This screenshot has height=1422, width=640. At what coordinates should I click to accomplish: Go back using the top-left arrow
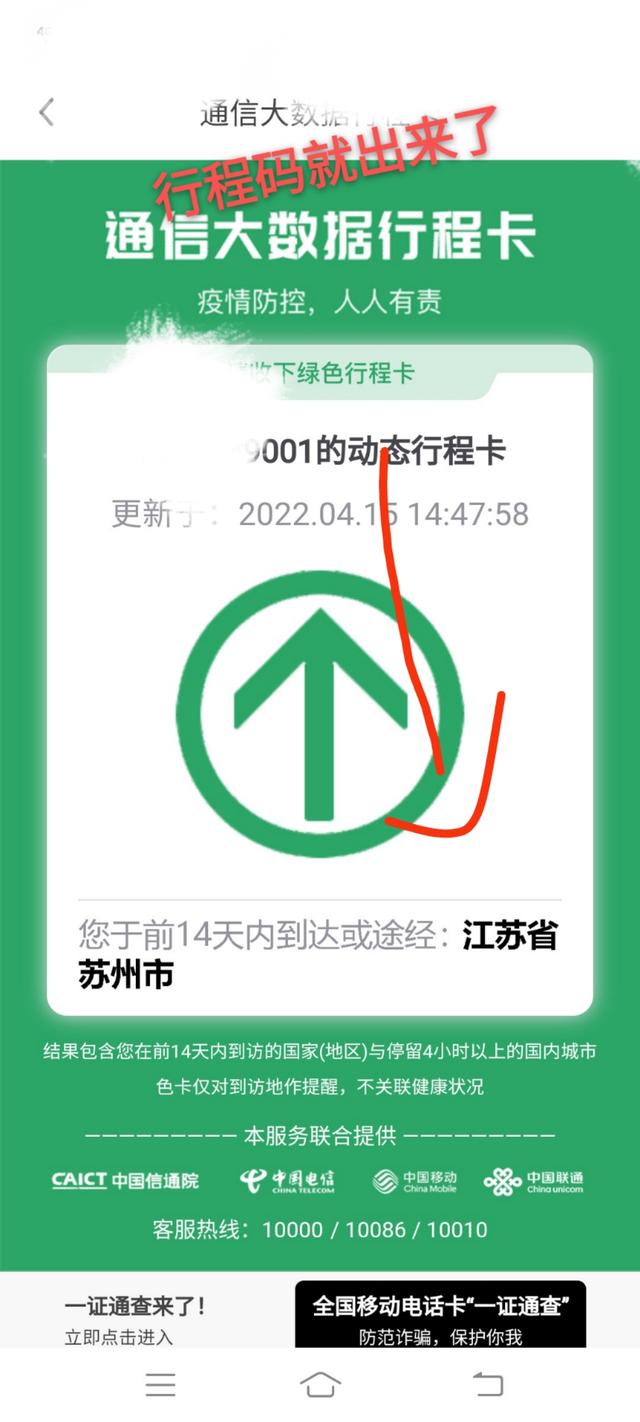point(46,112)
